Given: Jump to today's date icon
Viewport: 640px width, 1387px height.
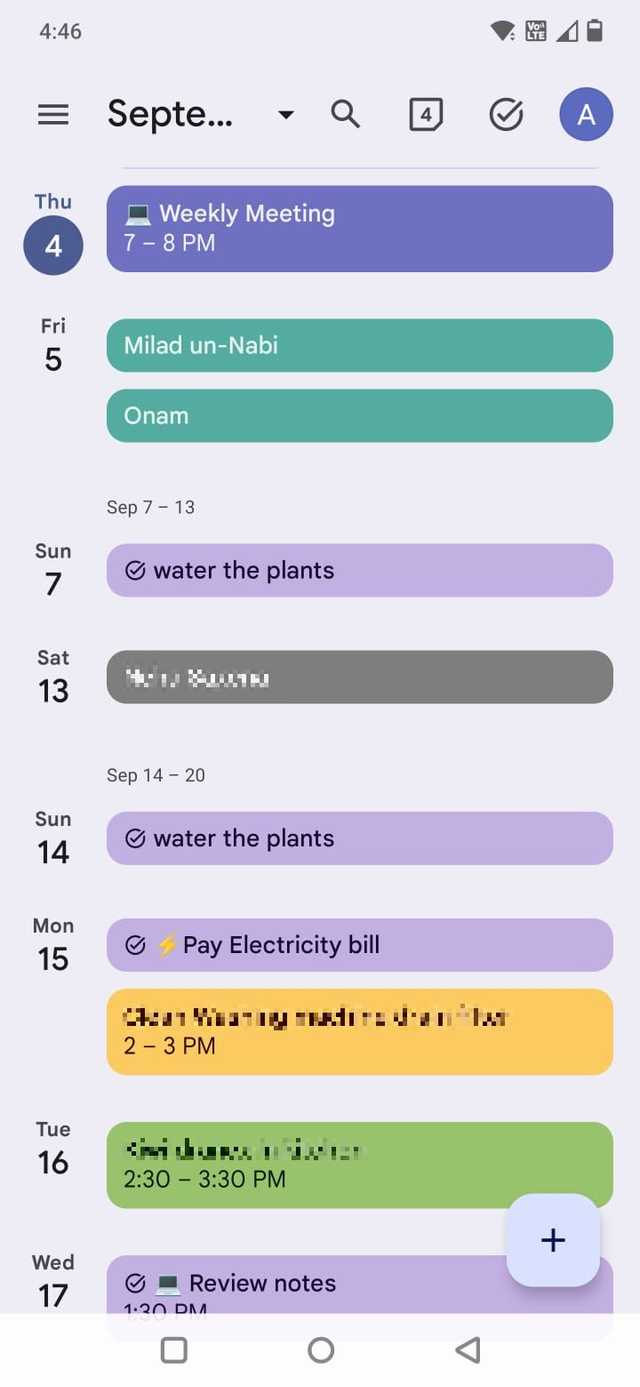Looking at the screenshot, I should click(x=426, y=115).
